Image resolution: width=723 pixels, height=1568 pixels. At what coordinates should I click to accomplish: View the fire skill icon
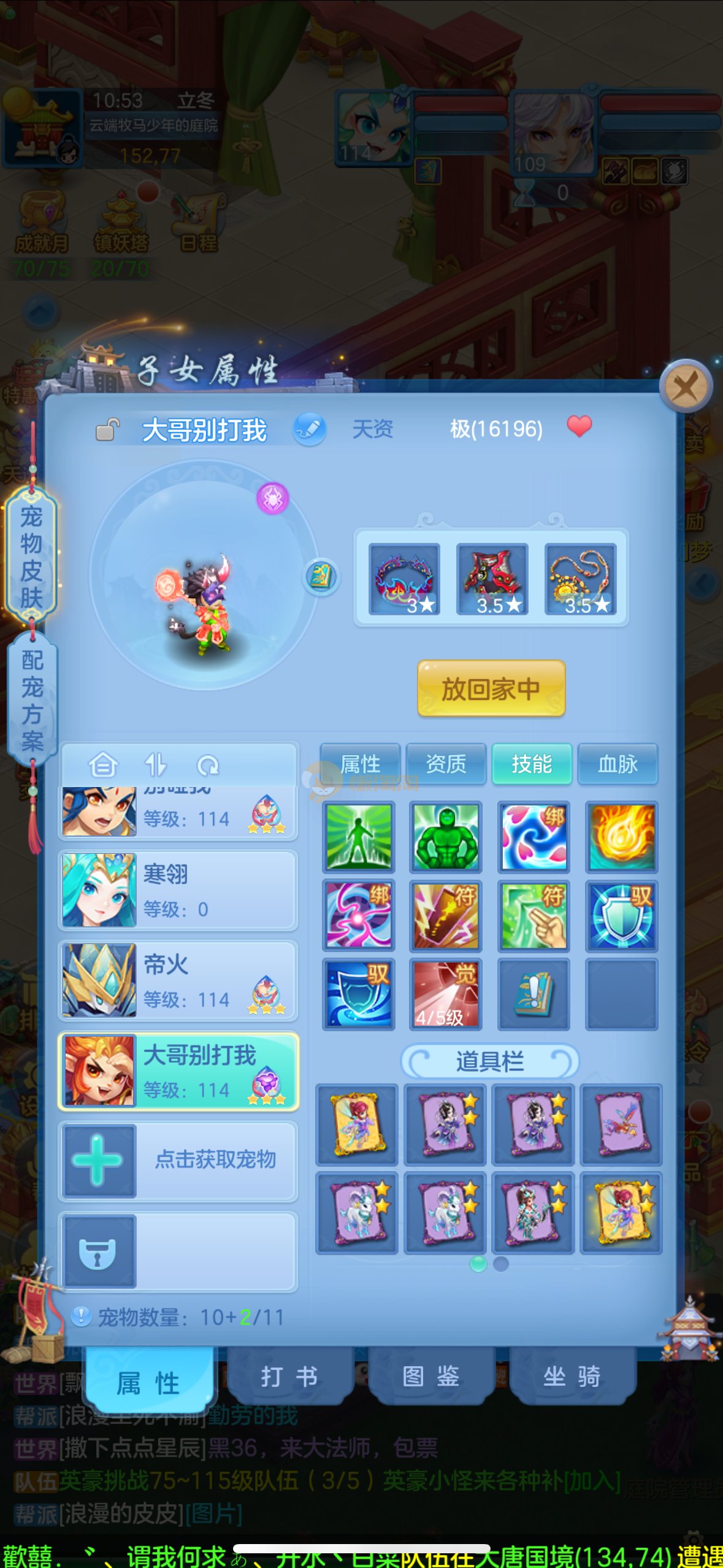(x=622, y=836)
